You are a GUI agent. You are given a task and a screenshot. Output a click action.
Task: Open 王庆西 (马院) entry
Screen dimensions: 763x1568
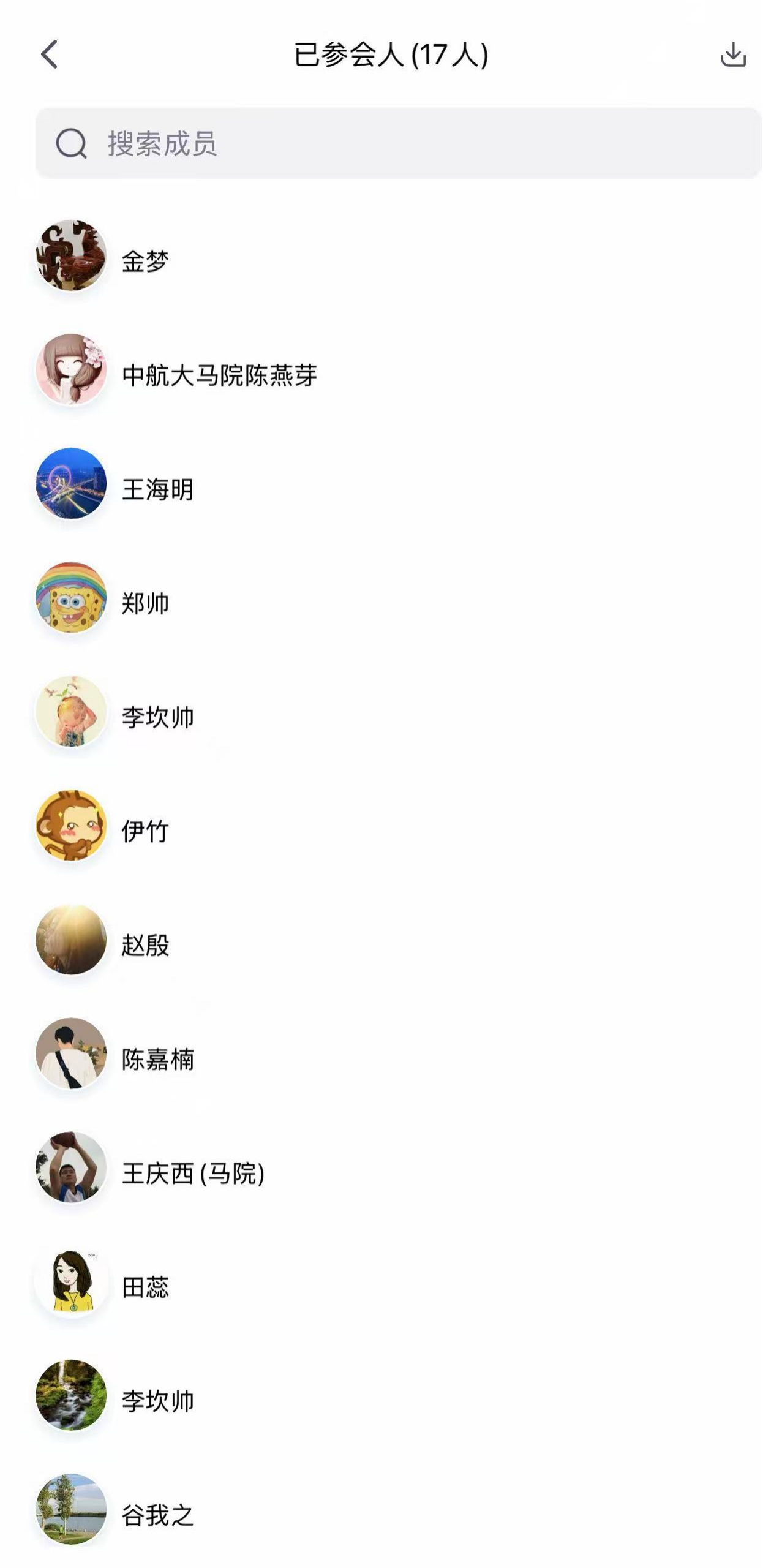click(193, 1173)
